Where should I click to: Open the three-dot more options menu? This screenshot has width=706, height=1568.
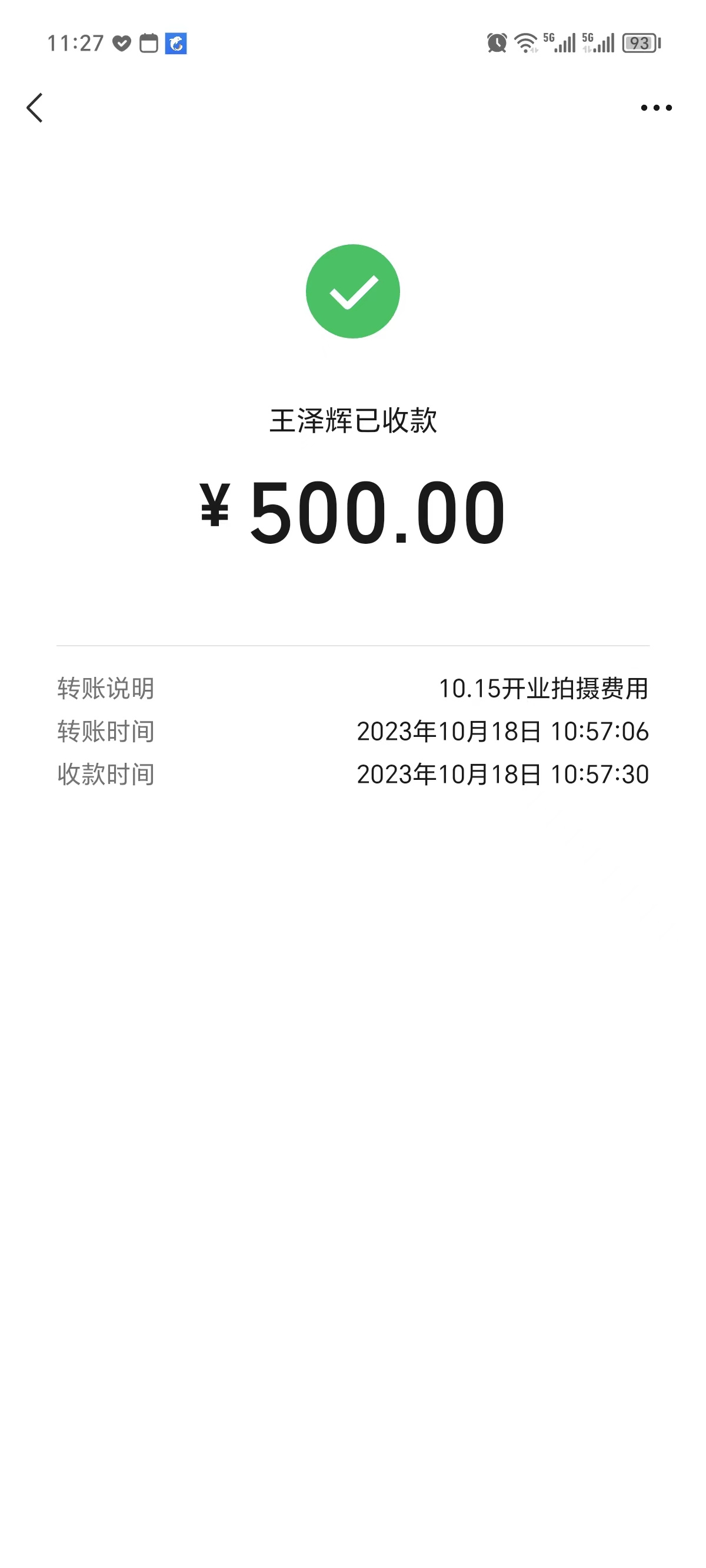coord(655,108)
